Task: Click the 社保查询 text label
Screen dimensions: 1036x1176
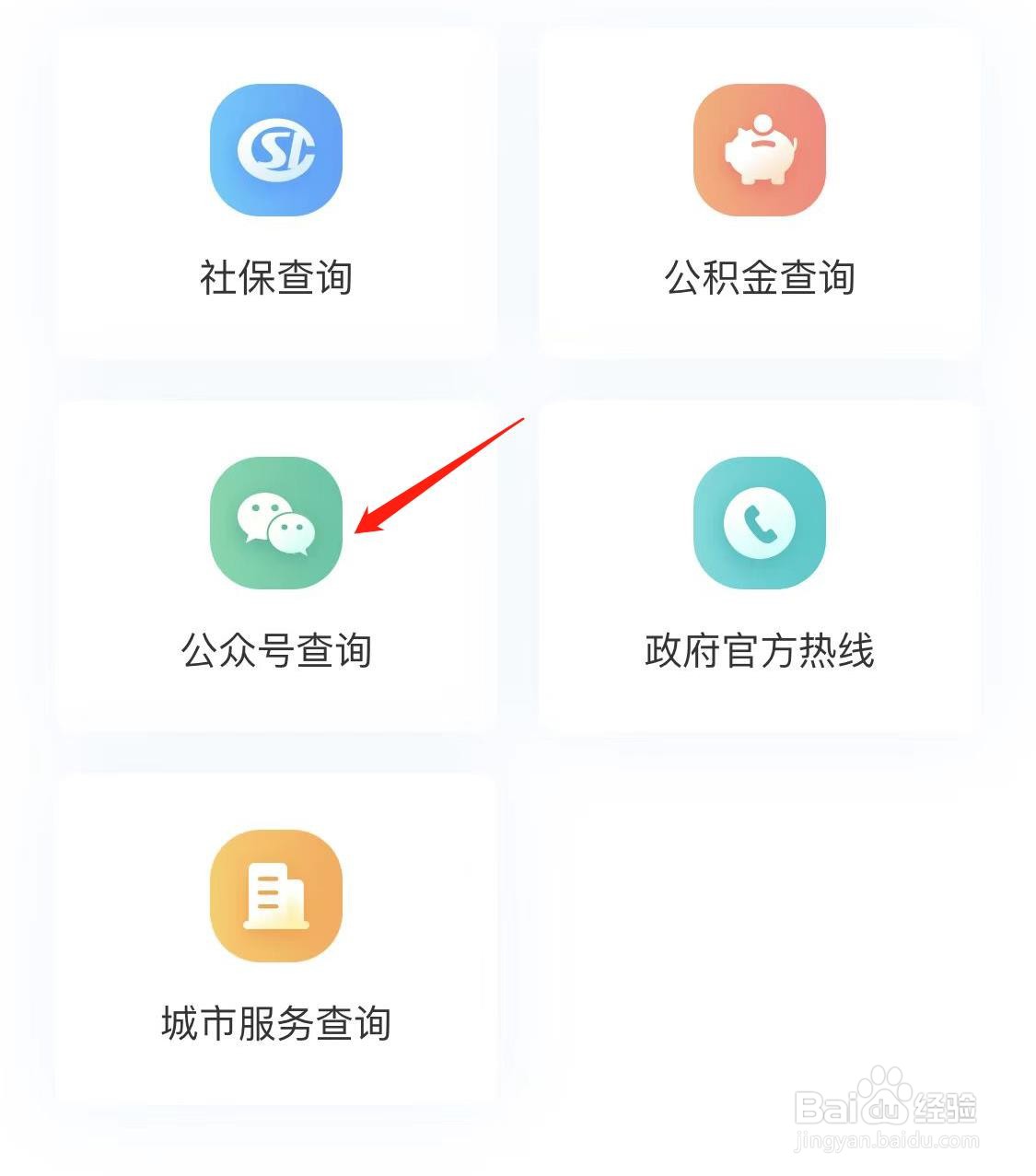Action: (x=276, y=274)
